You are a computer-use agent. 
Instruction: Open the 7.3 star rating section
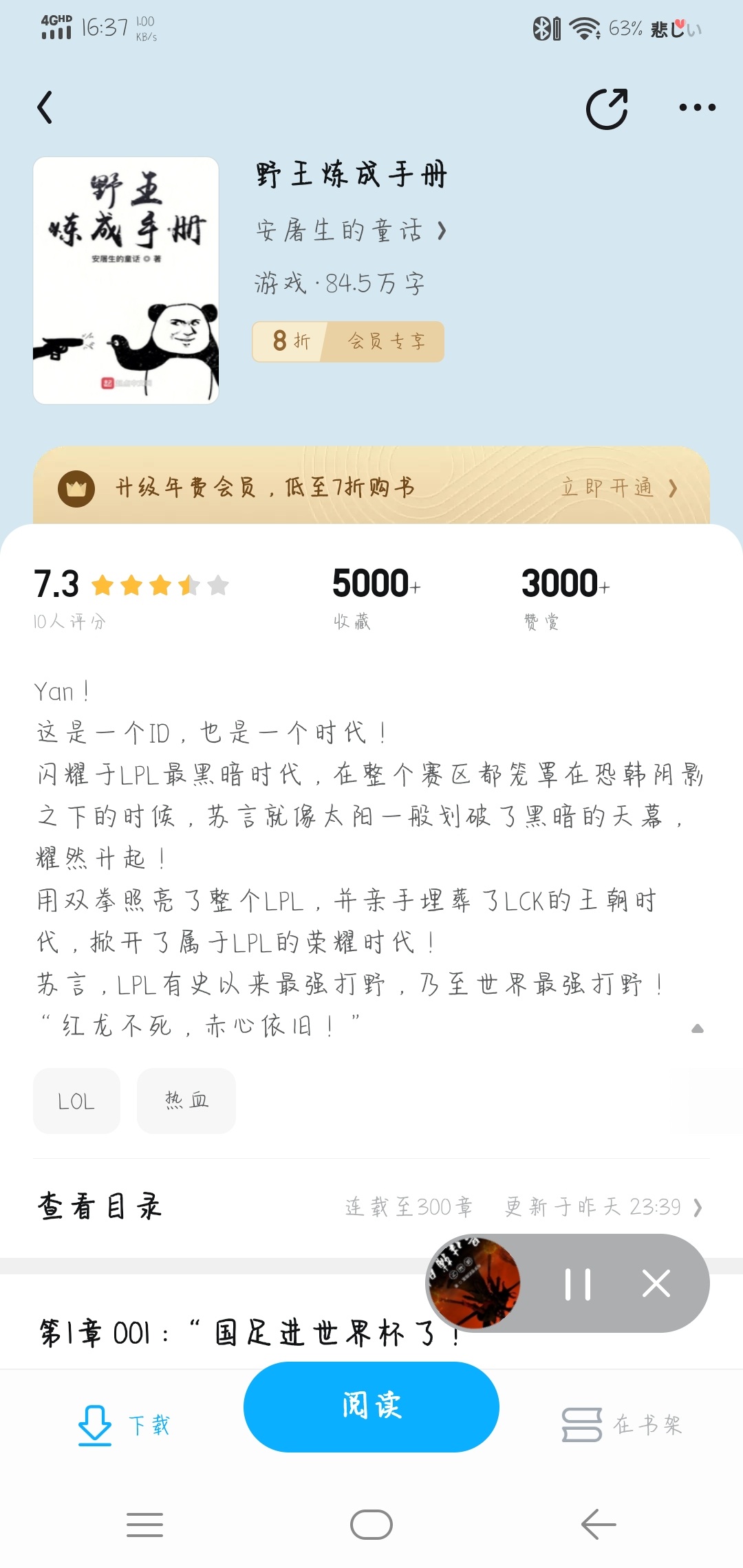coord(131,597)
